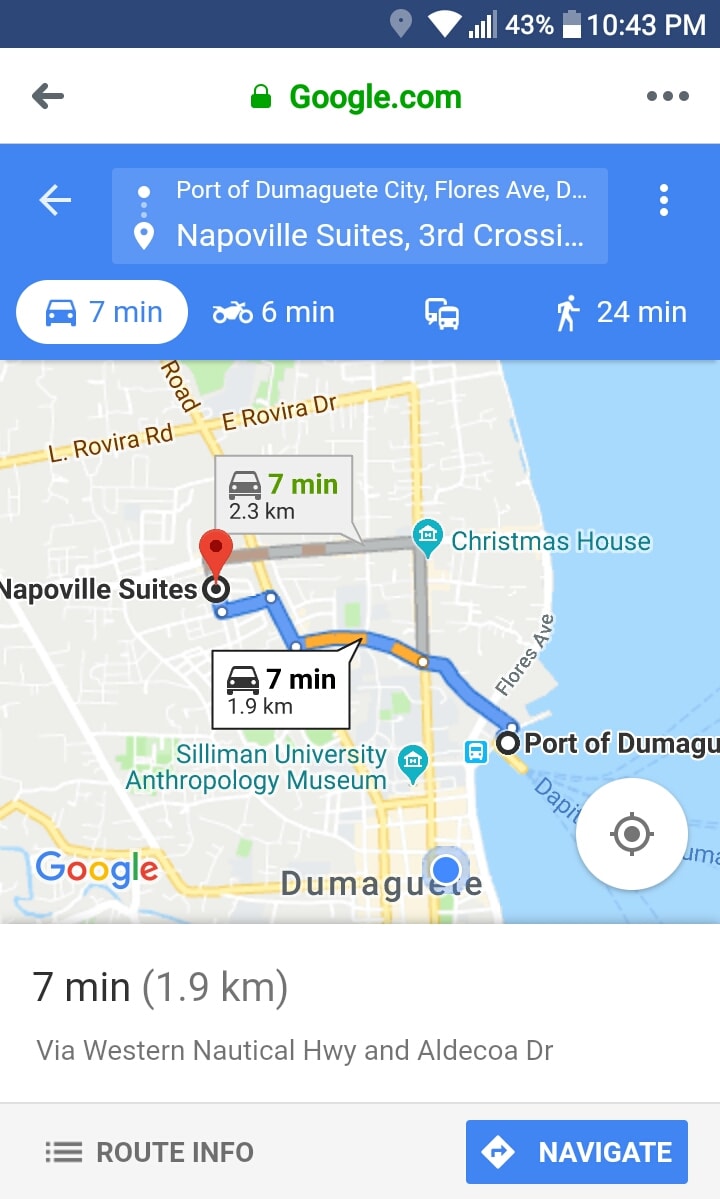View ROUTE INFO steps
The height and width of the screenshot is (1199, 720).
coord(150,1152)
